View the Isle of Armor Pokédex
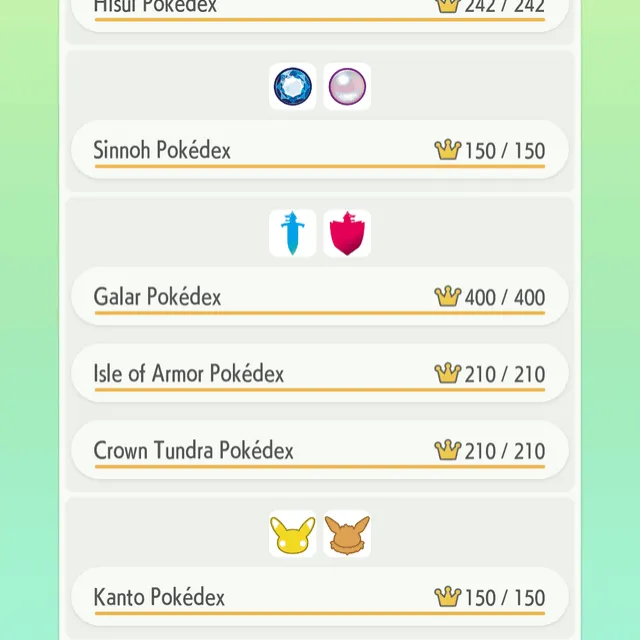Viewport: 640px width, 640px height. click(320, 374)
